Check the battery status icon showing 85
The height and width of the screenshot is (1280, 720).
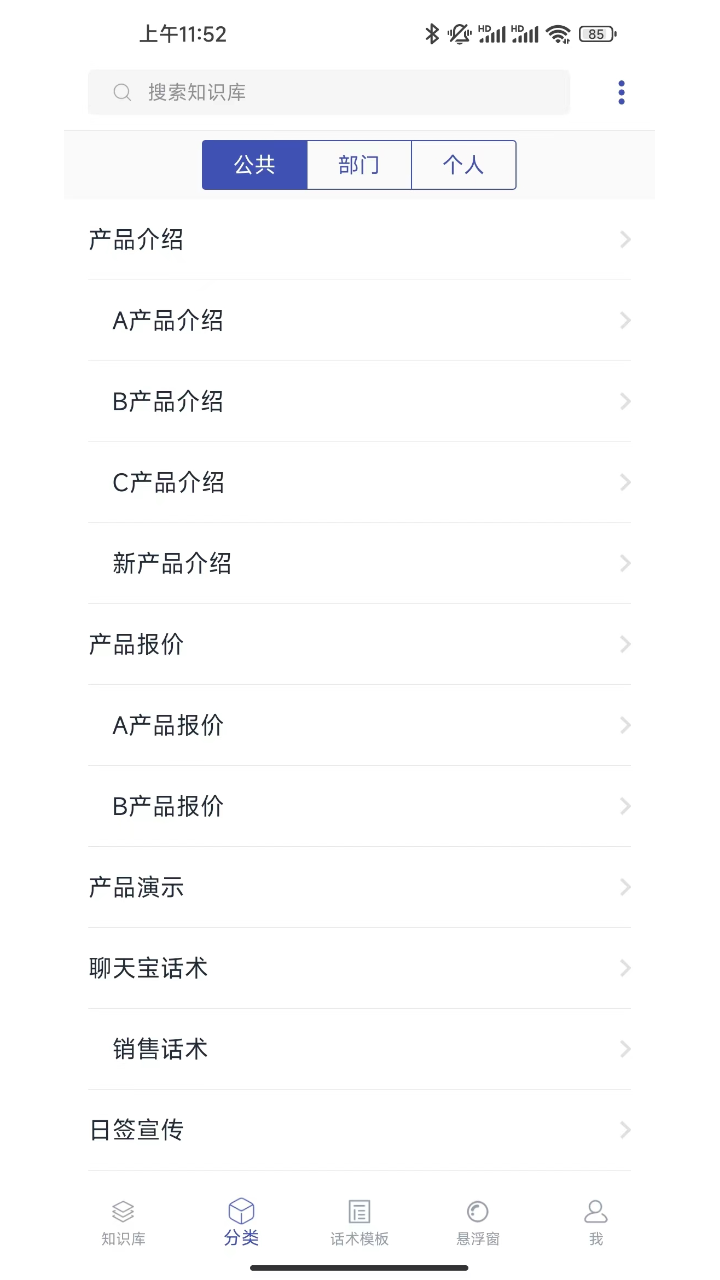[x=596, y=33]
